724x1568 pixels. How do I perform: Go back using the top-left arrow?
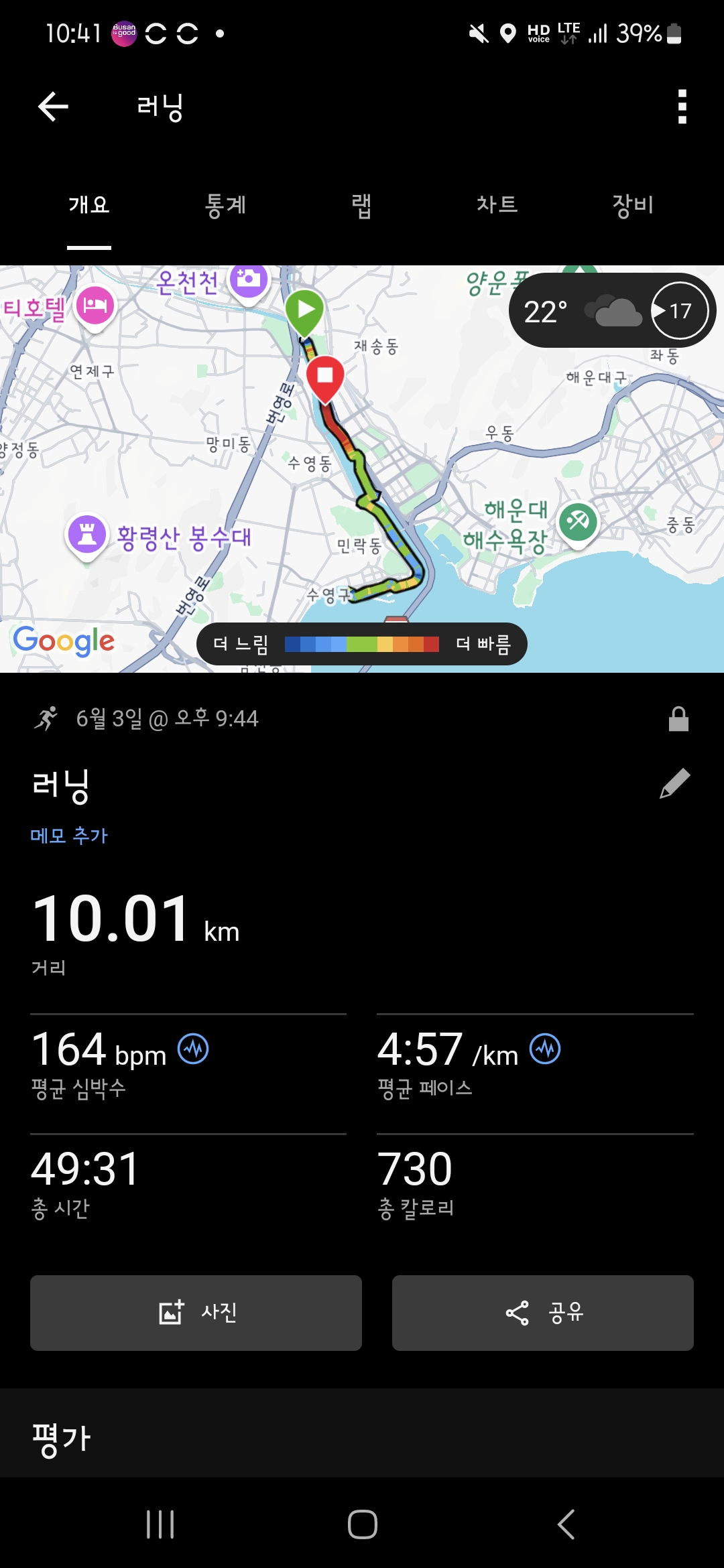(x=54, y=107)
